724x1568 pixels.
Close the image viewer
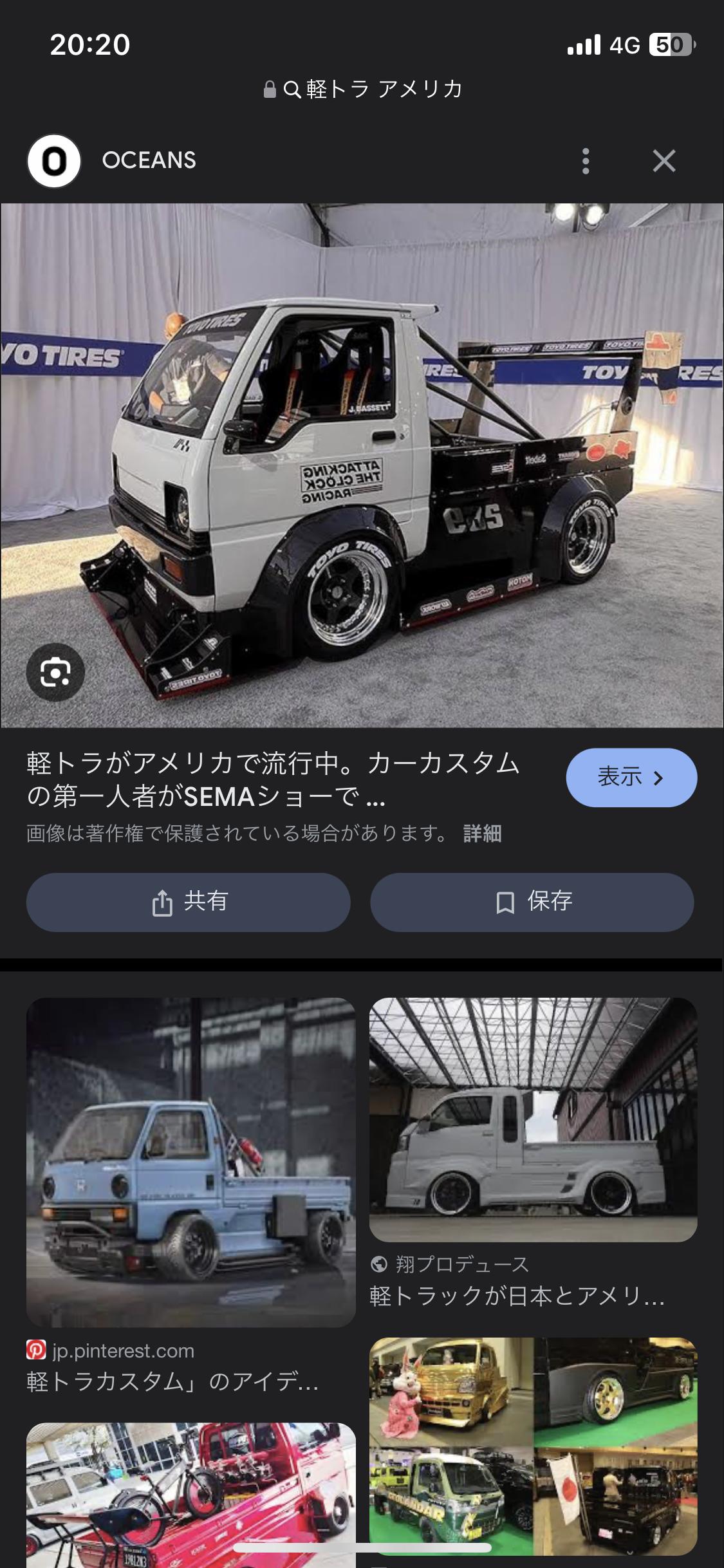click(x=664, y=161)
